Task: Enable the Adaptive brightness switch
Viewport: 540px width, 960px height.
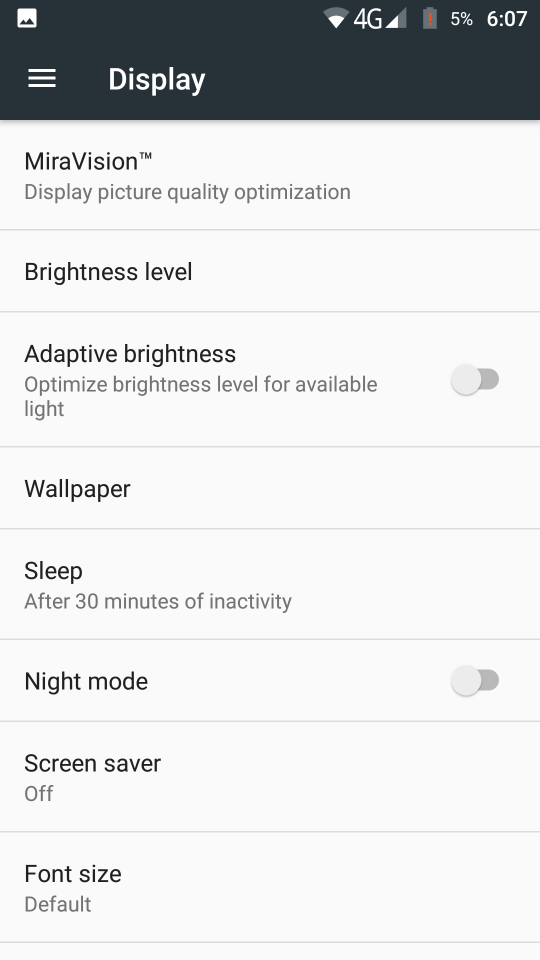Action: coord(475,380)
